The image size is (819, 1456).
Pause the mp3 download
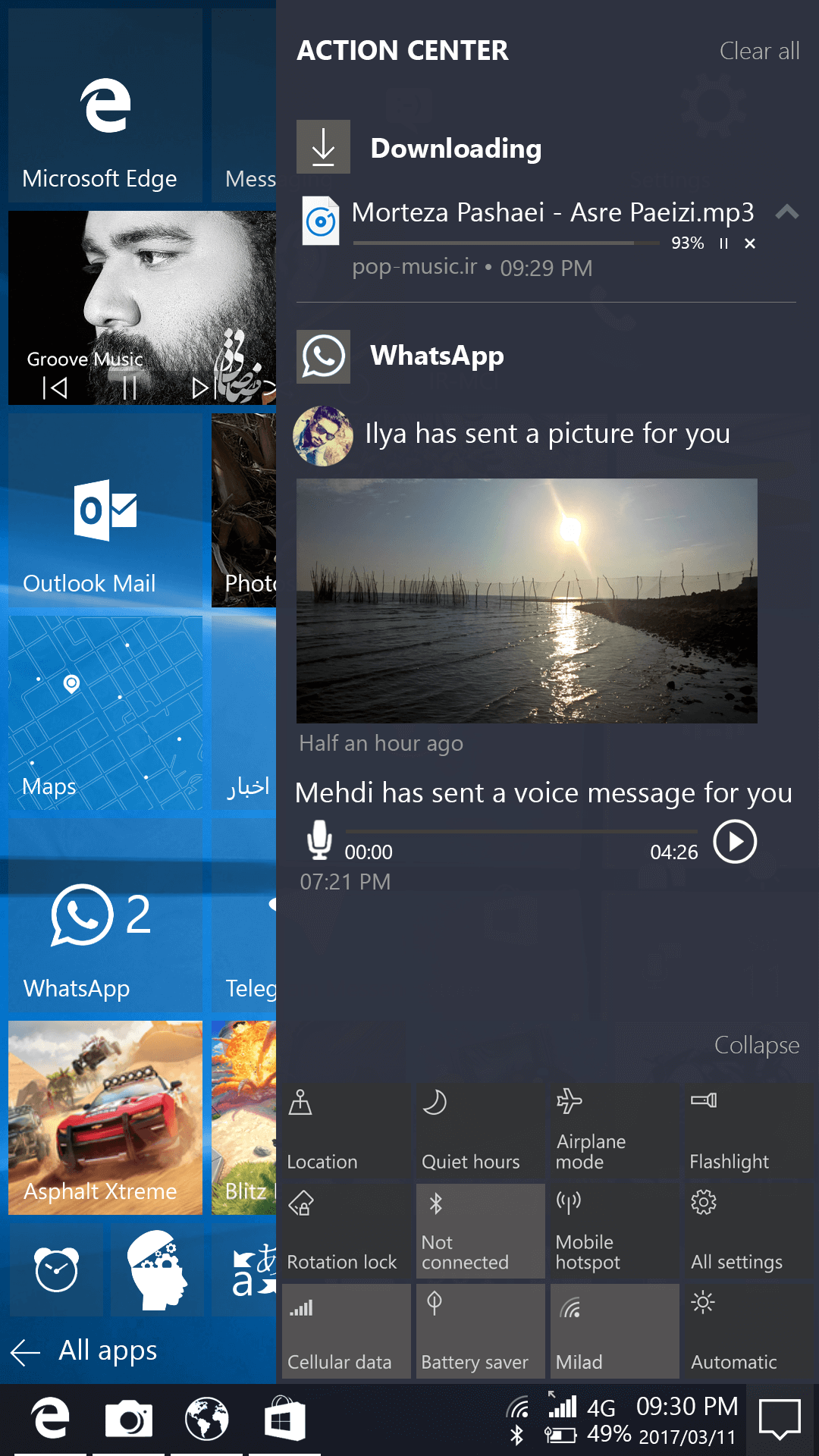click(x=723, y=243)
